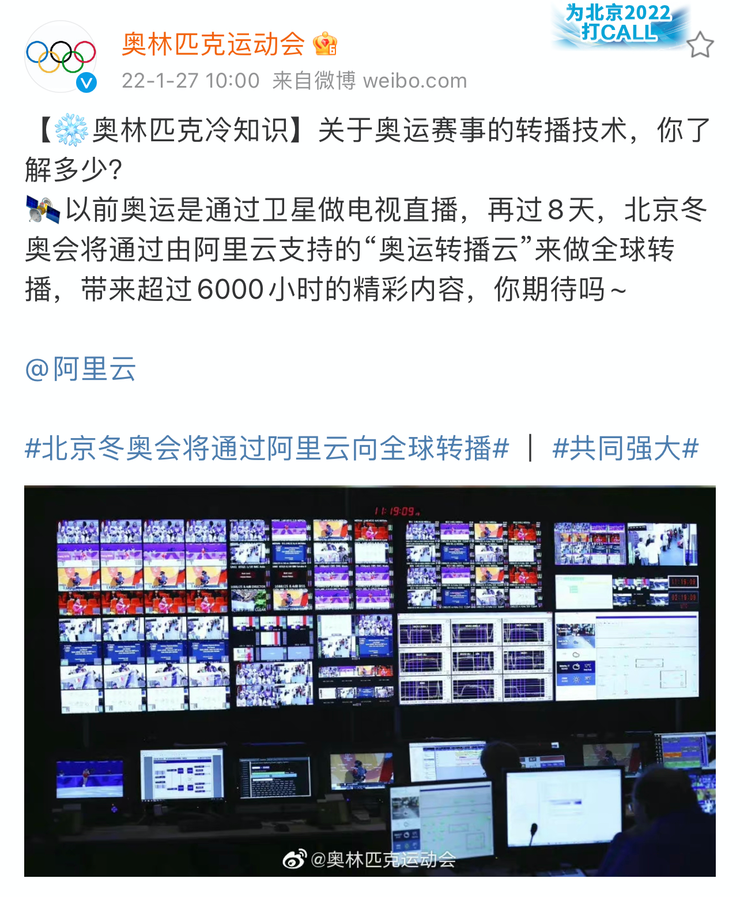
Task: Open hashtag #北京冬奥会将通过阿里云向全球转播#
Action: (x=266, y=448)
